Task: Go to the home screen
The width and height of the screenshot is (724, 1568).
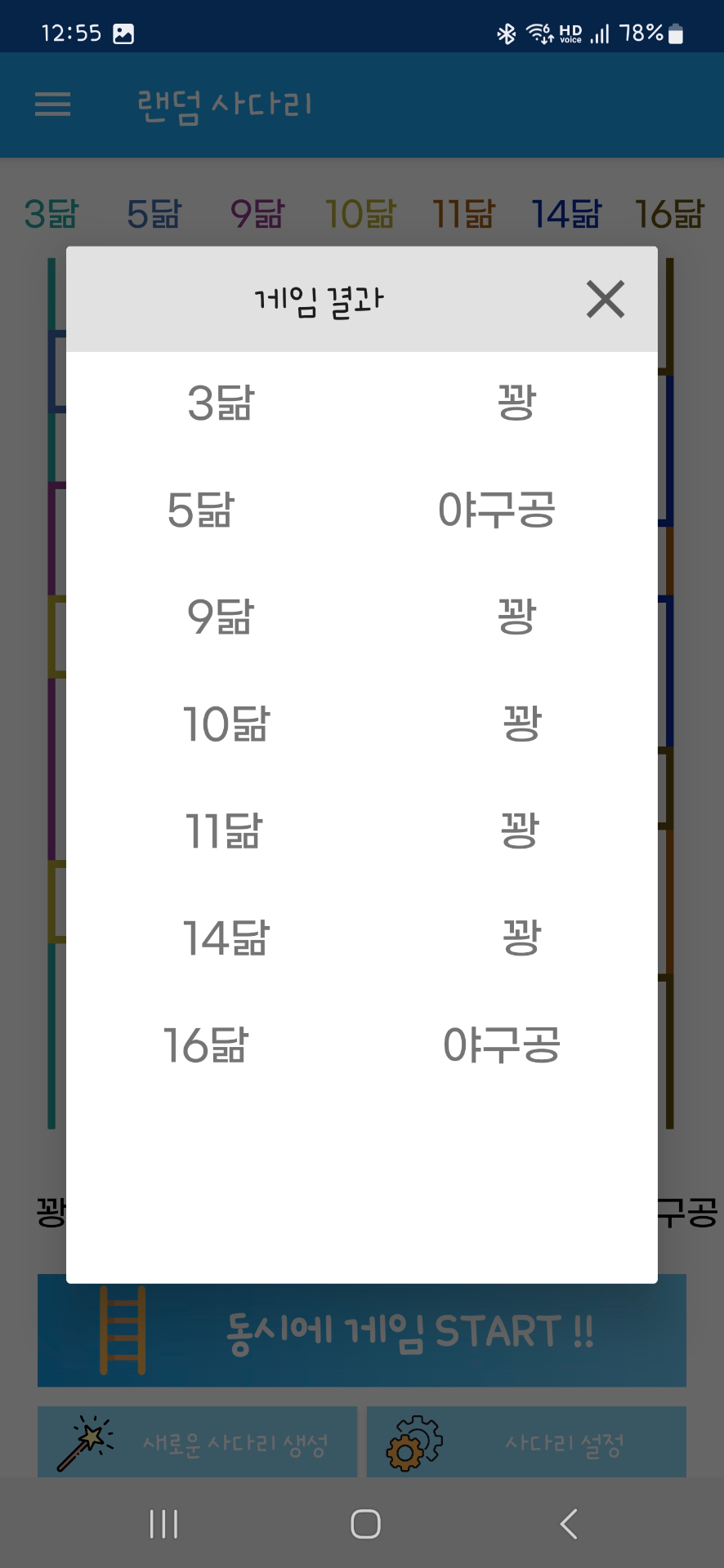Action: coord(365,1524)
